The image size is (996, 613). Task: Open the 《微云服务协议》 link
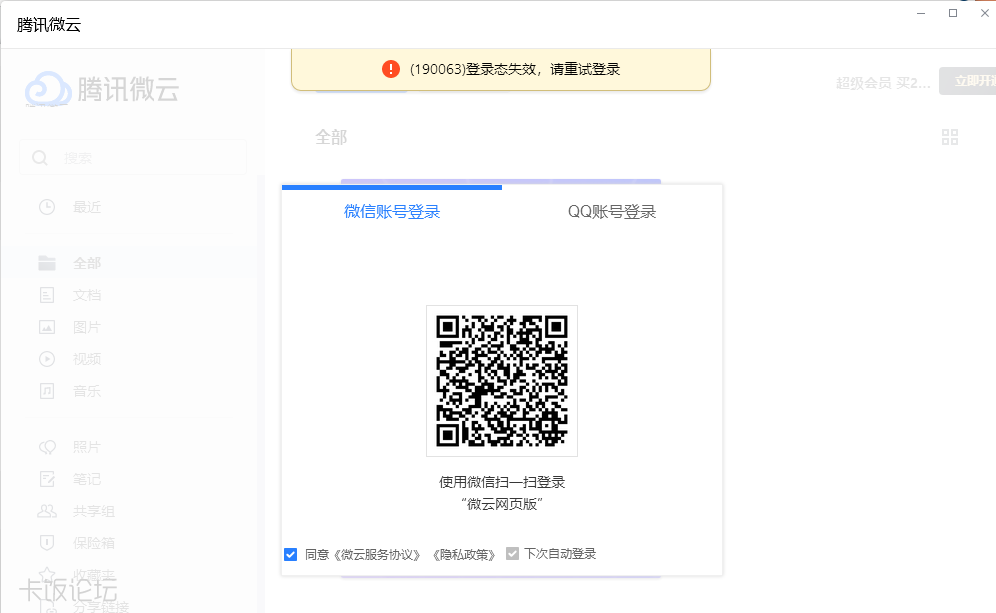tap(379, 554)
